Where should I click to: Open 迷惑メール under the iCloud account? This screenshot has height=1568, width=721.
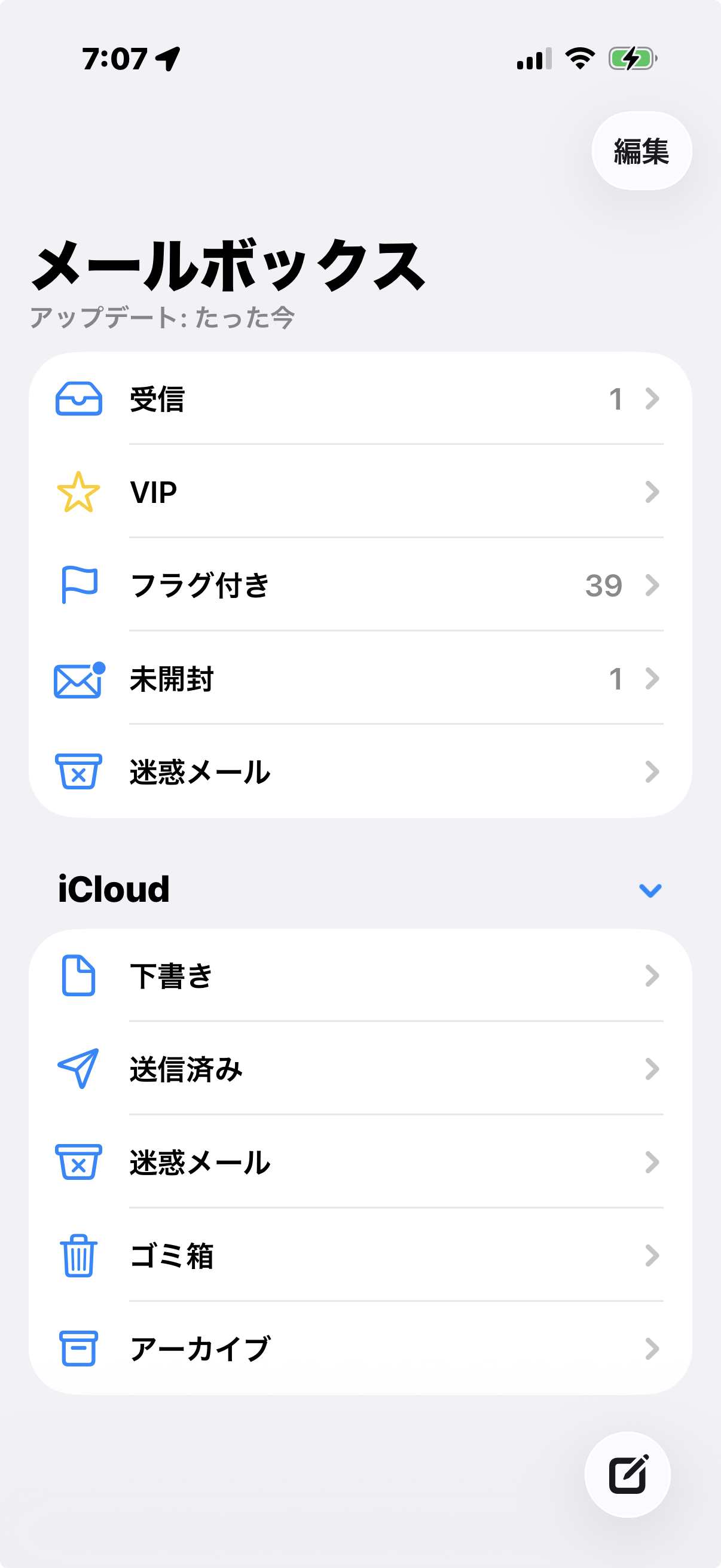tap(359, 1162)
